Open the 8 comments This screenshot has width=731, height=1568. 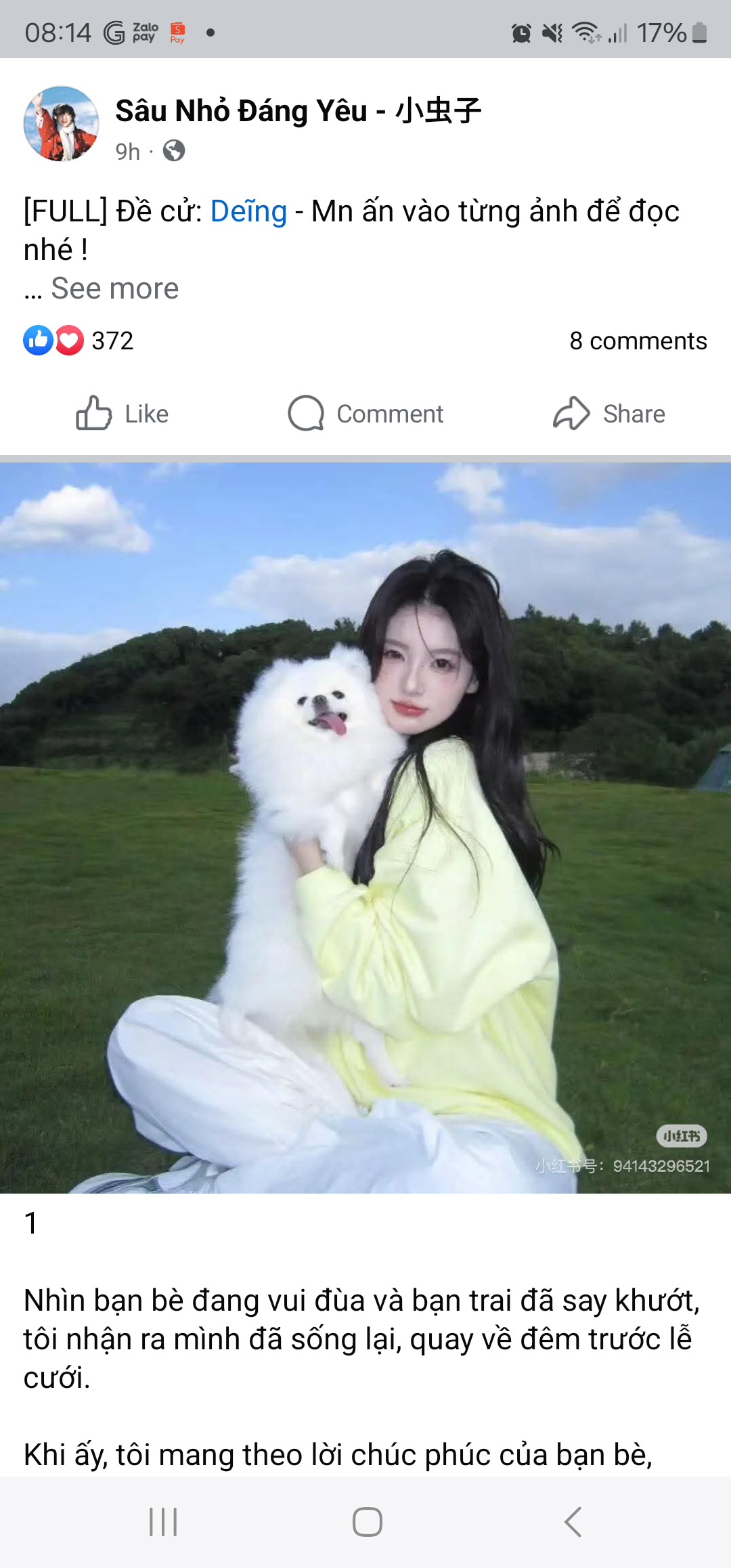638,341
